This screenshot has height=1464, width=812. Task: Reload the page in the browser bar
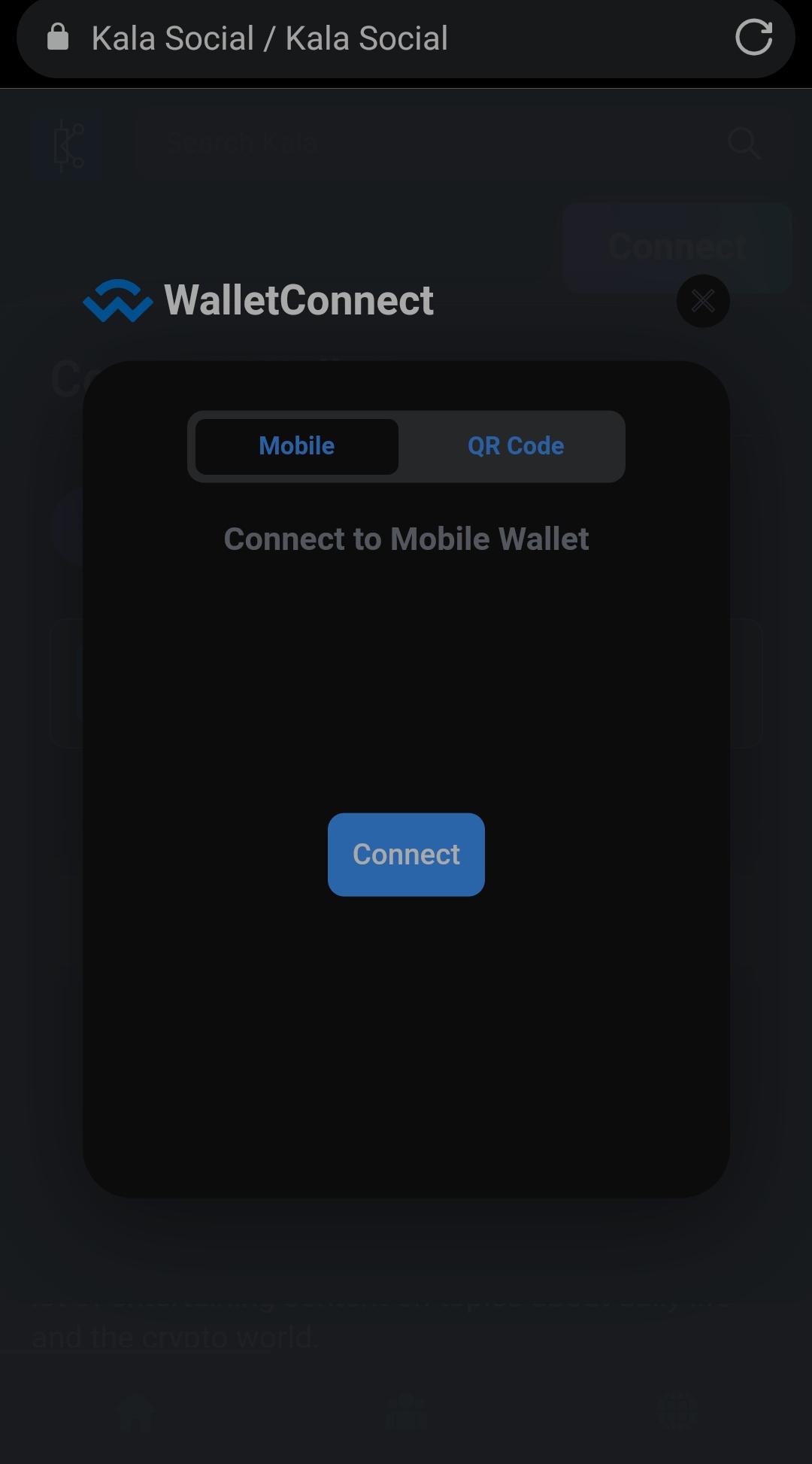click(753, 38)
